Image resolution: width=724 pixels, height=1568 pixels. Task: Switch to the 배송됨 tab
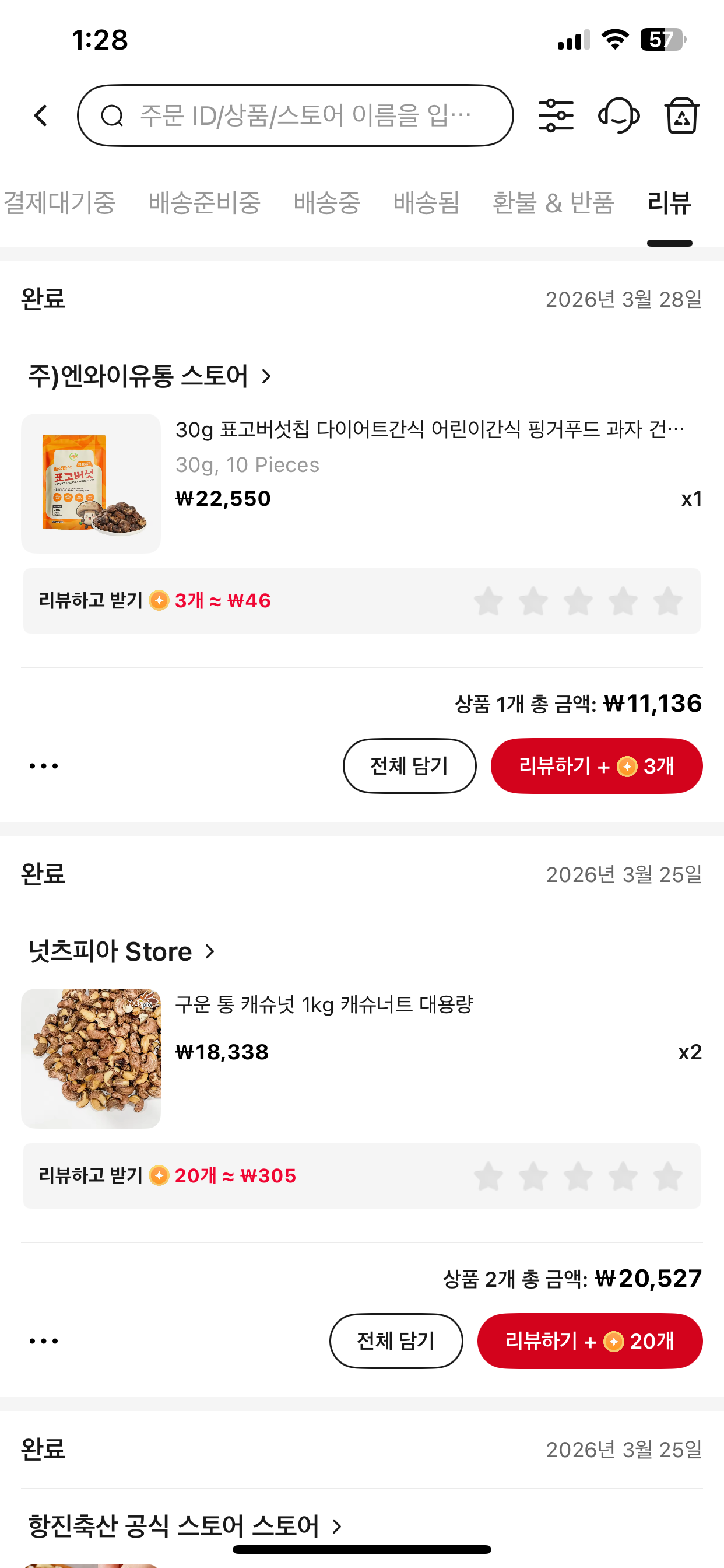(x=426, y=202)
